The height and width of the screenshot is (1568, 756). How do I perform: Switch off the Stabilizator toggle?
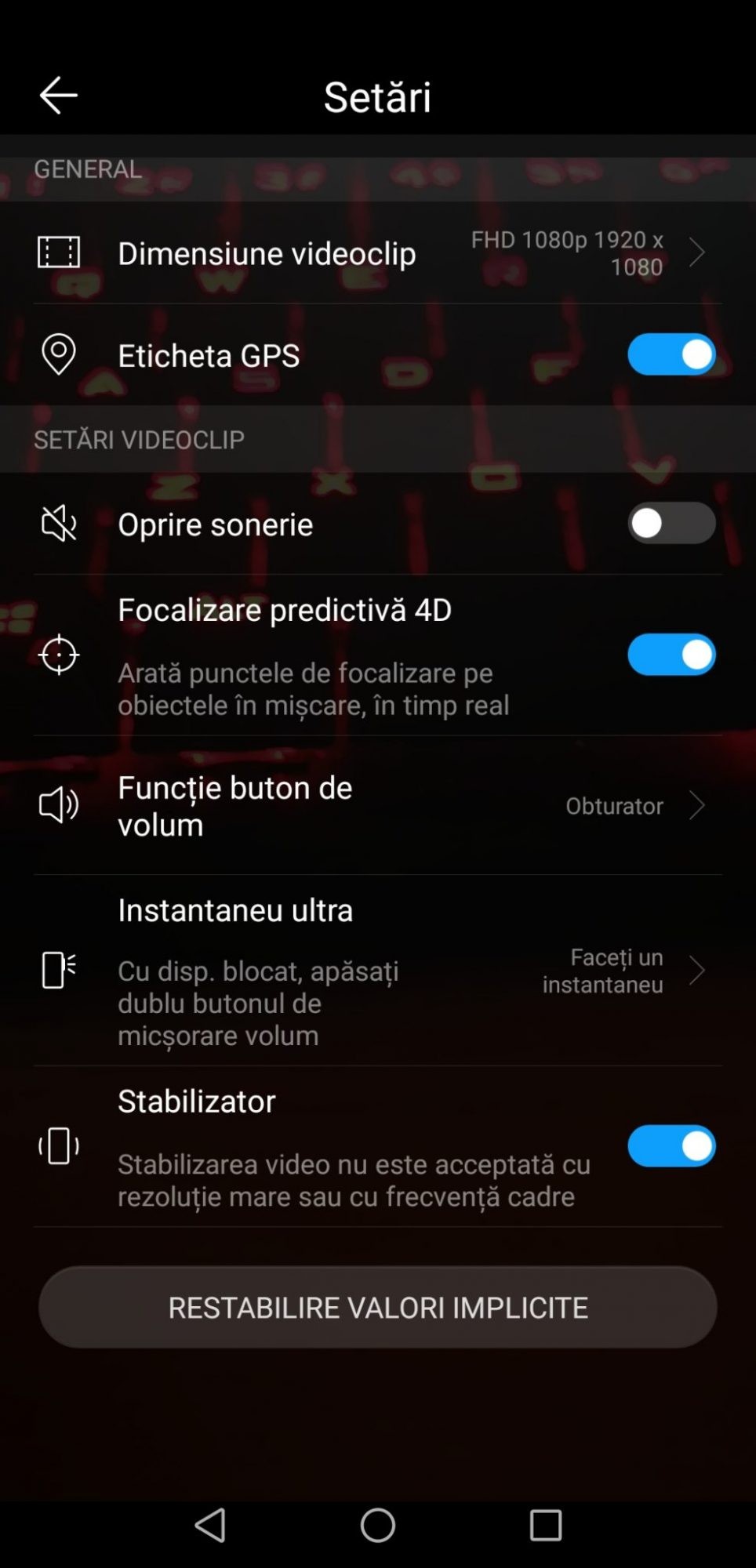671,1146
